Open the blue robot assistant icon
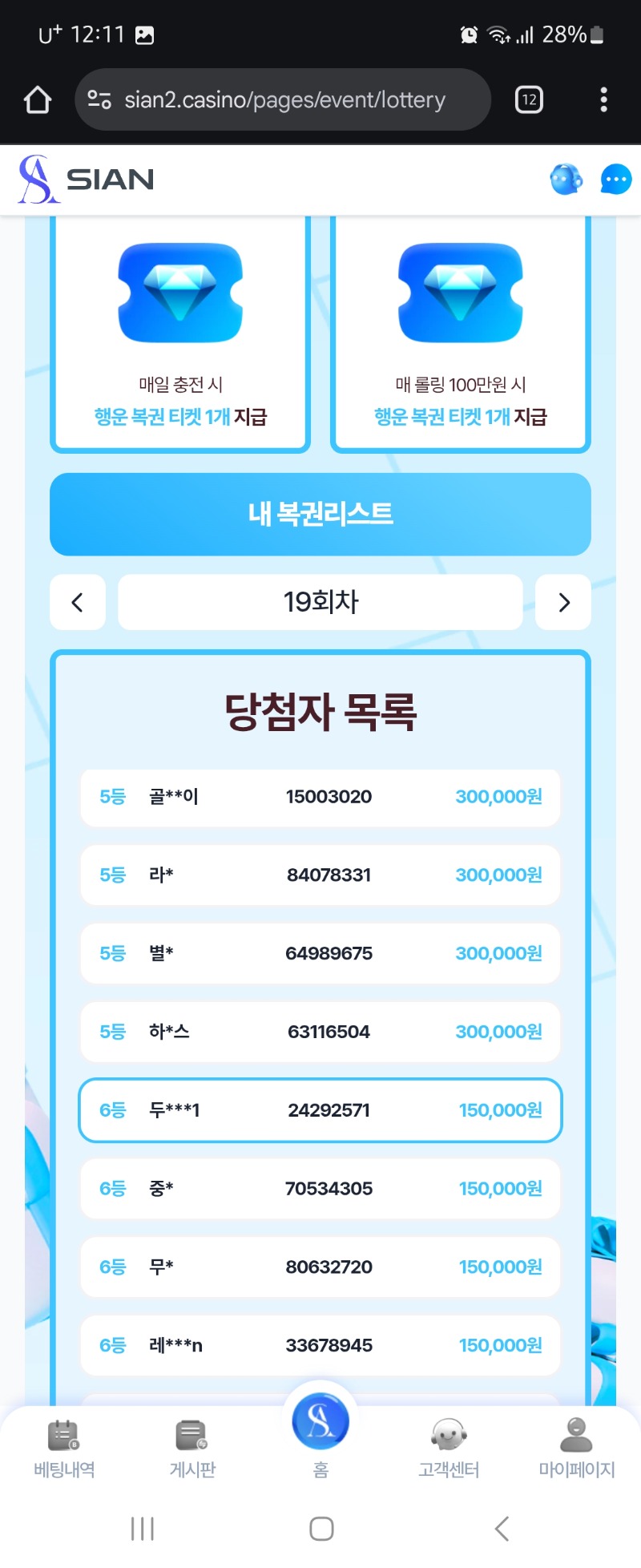Image resolution: width=641 pixels, height=1568 pixels. [566, 180]
